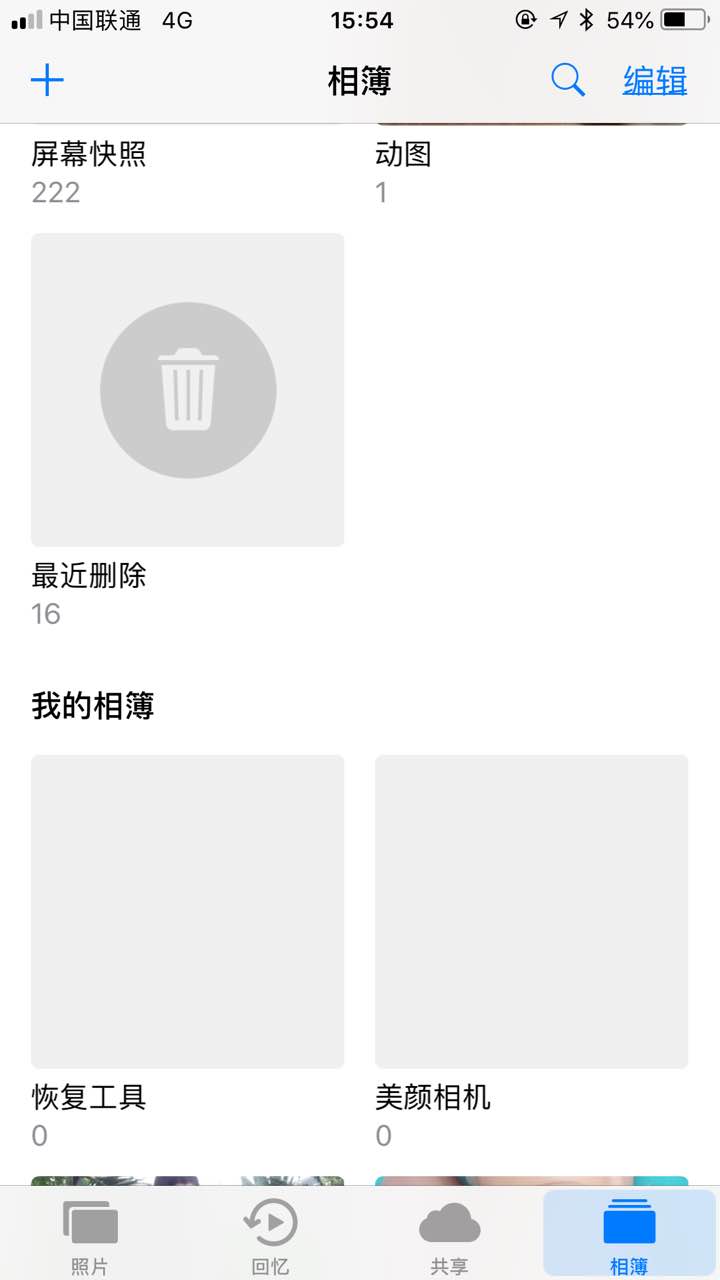Tap the 编辑 link to edit albums

[x=655, y=82]
